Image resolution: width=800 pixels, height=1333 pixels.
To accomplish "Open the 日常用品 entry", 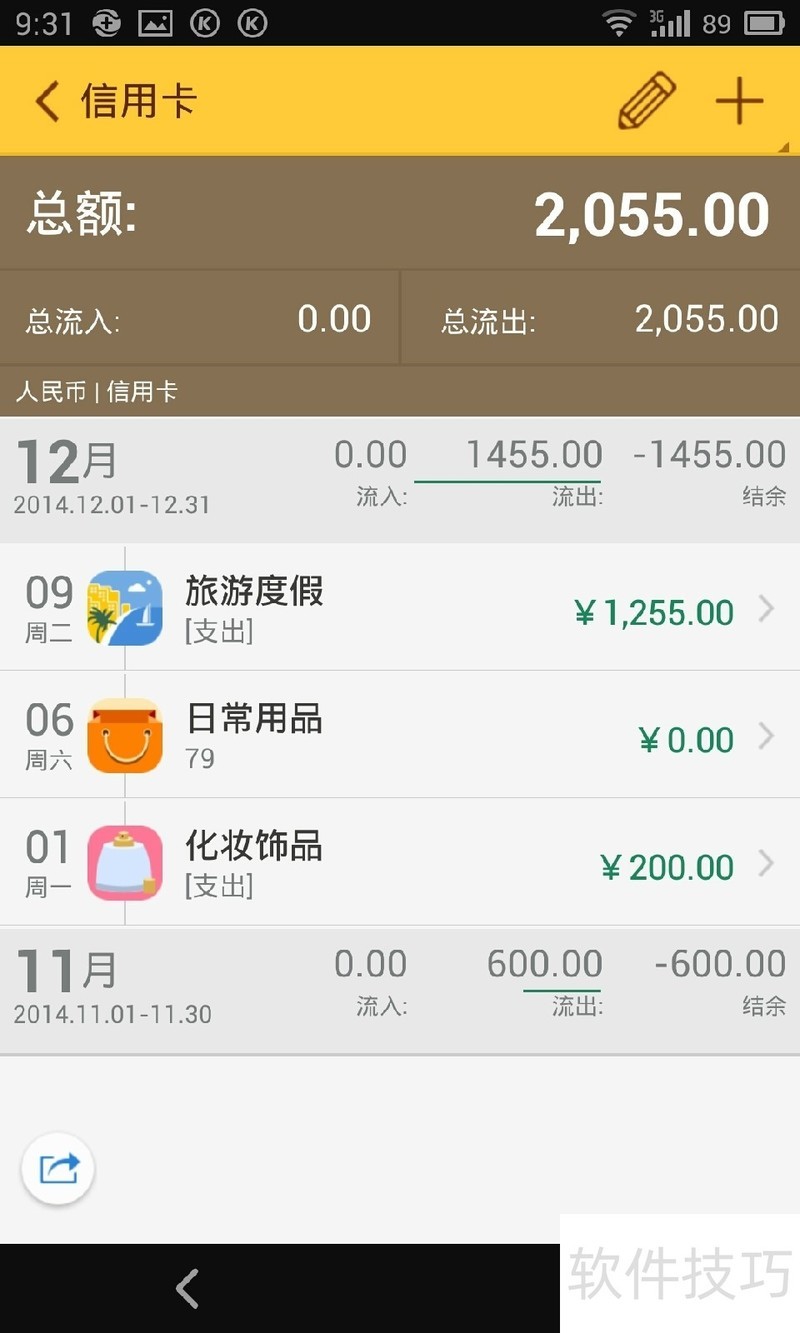I will 400,735.
